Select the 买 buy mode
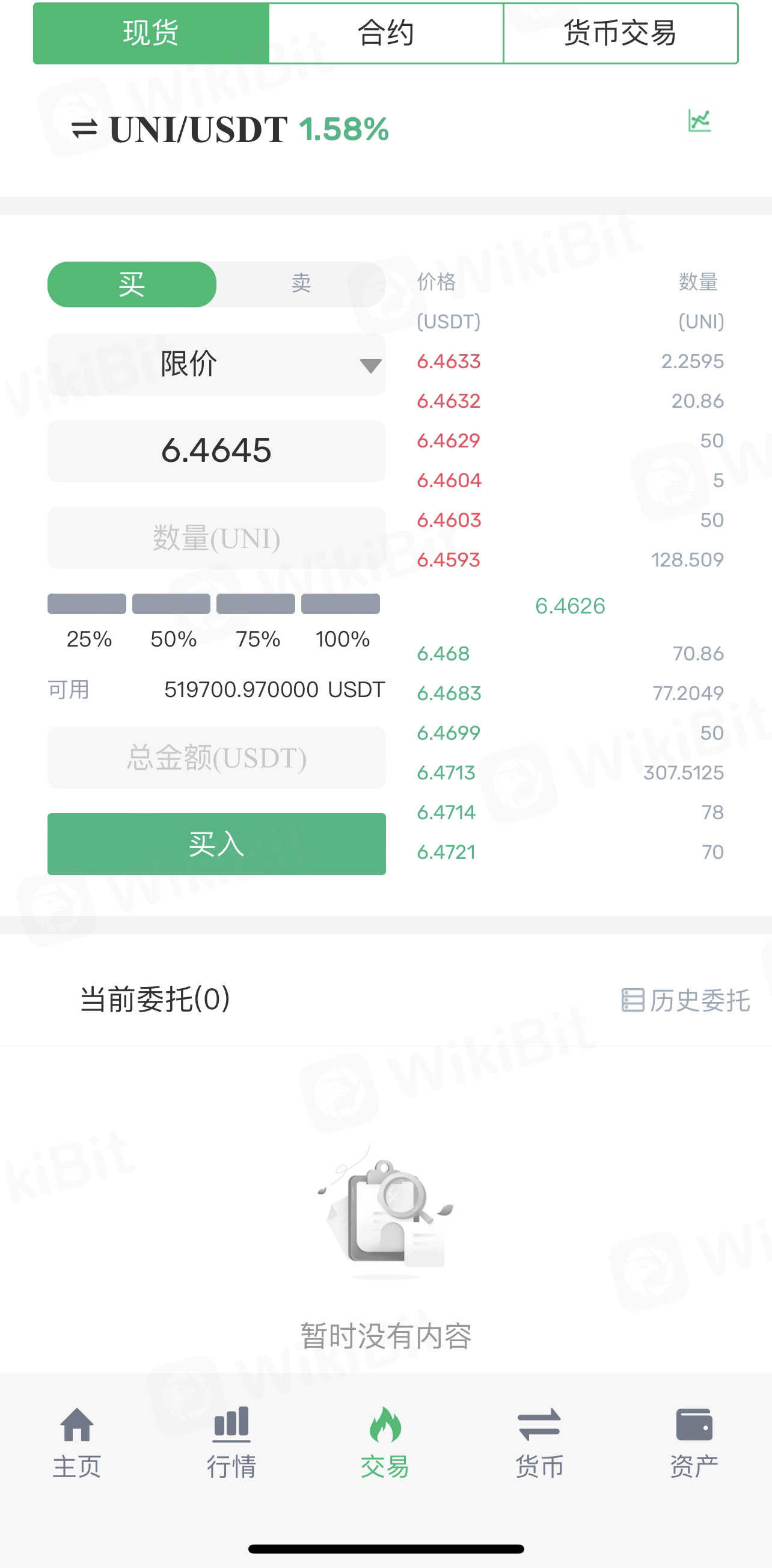Viewport: 772px width, 1568px height. [x=132, y=284]
